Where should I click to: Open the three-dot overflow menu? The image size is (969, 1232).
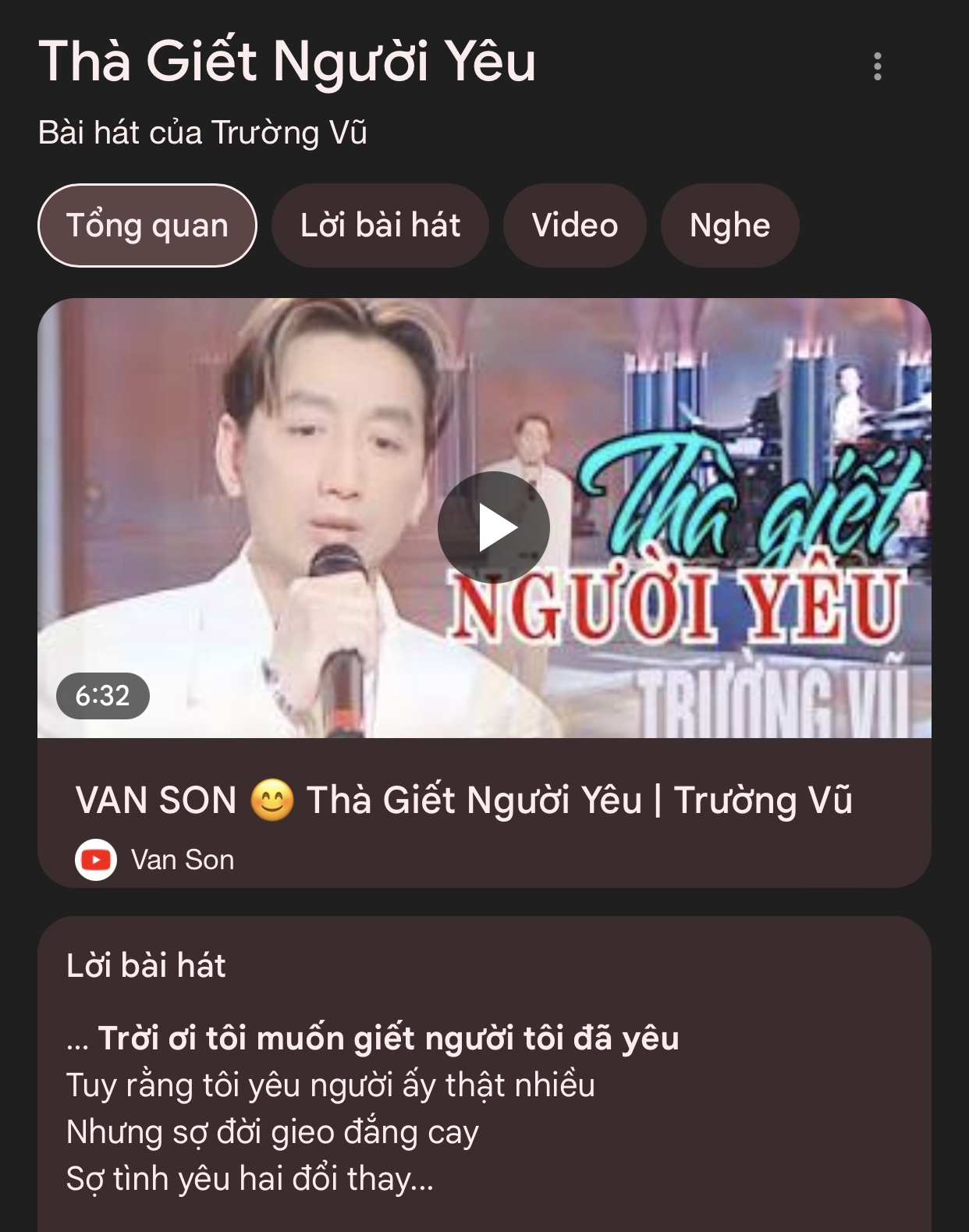pos(878,66)
